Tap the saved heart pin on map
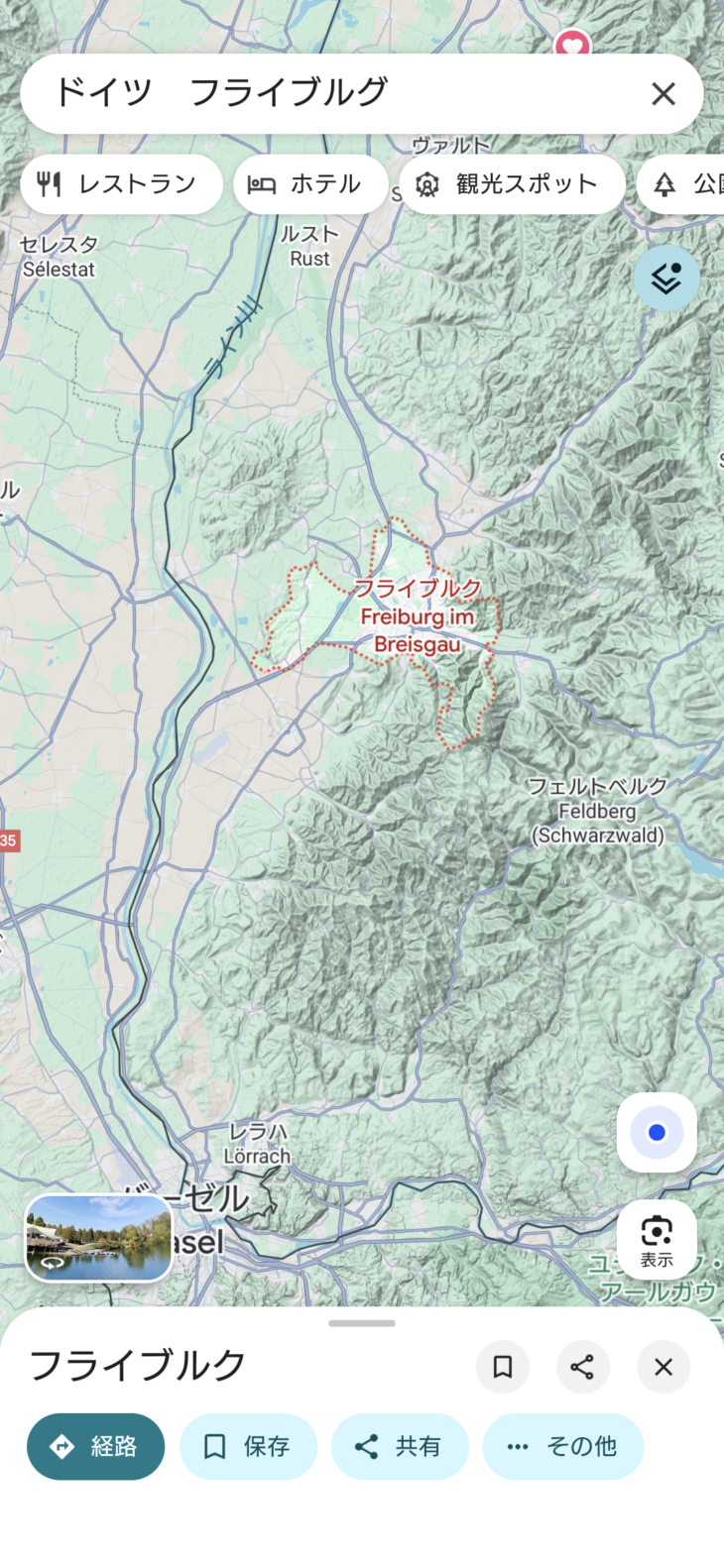This screenshot has width=724, height=1568. (572, 44)
